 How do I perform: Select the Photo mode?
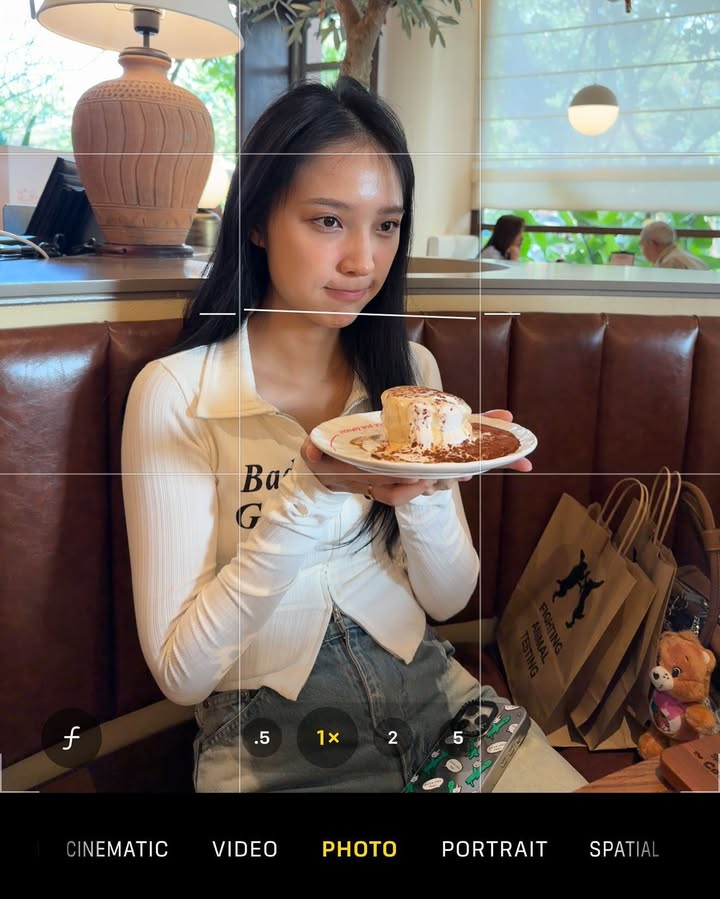[359, 849]
